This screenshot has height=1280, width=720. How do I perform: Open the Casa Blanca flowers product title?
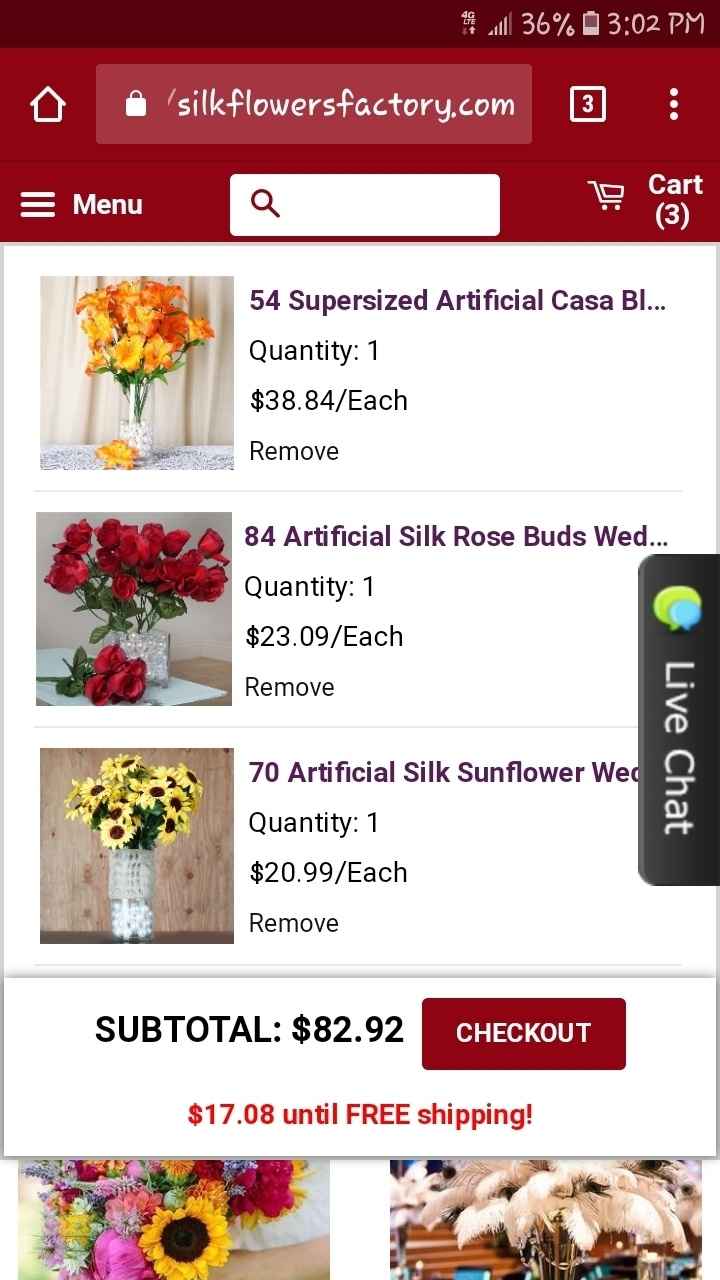pos(458,300)
